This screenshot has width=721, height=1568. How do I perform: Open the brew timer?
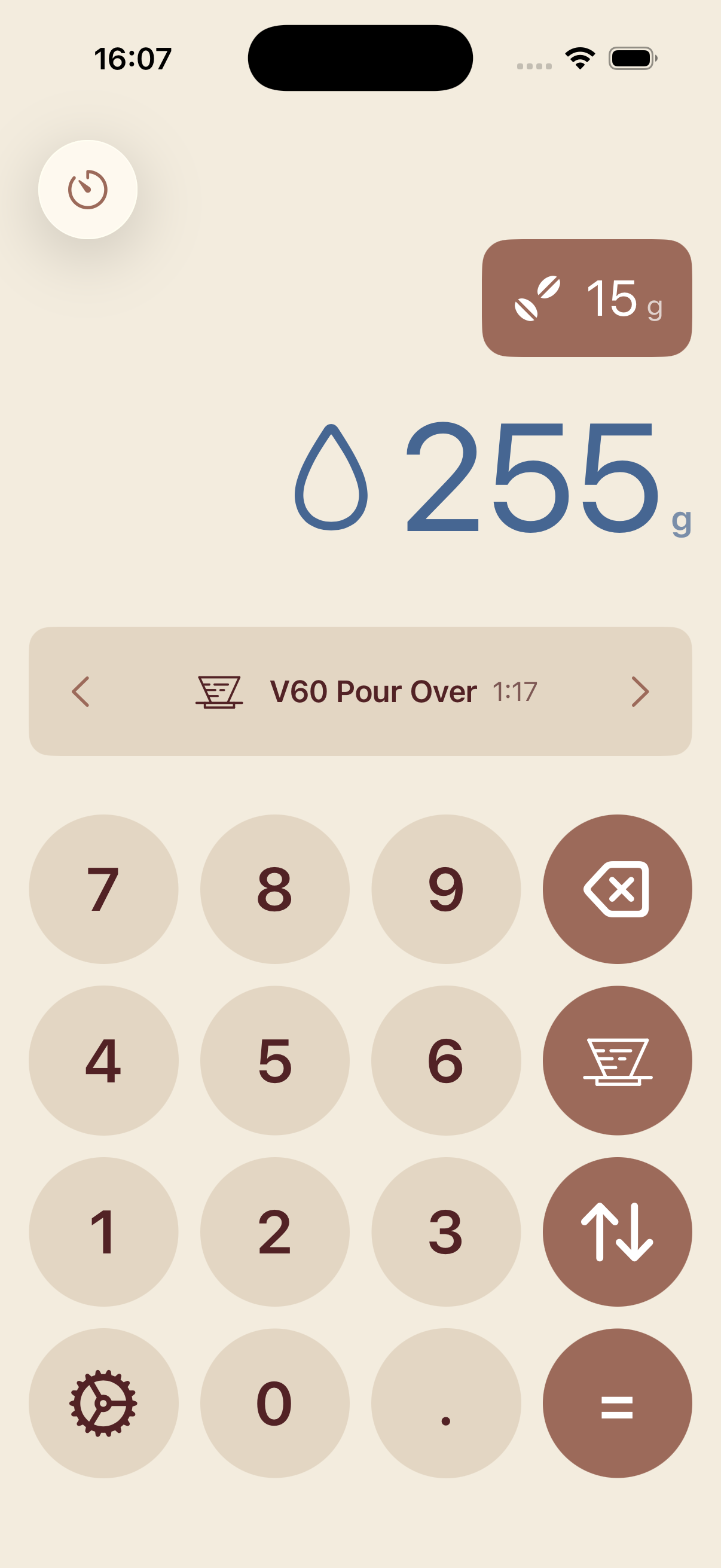click(88, 190)
